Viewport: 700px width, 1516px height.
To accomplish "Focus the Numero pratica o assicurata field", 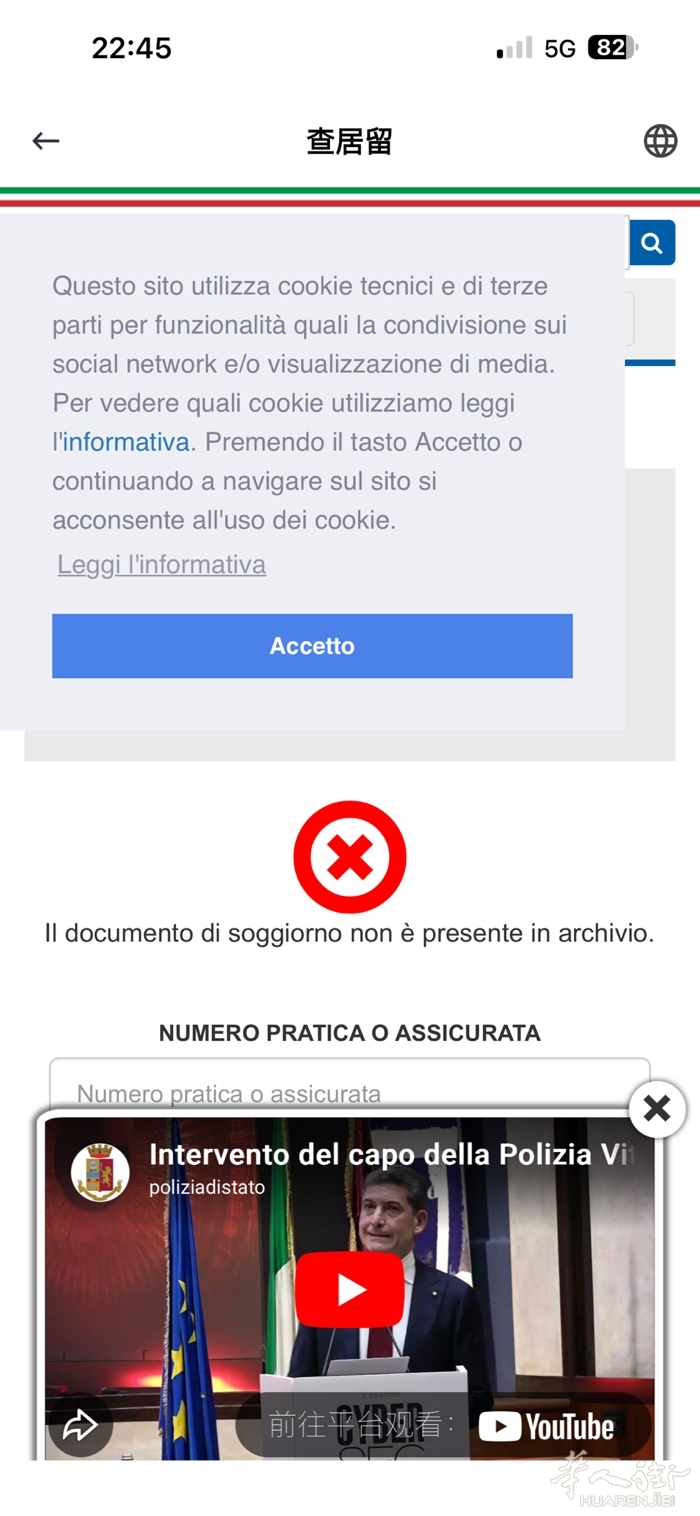I will point(349,1084).
